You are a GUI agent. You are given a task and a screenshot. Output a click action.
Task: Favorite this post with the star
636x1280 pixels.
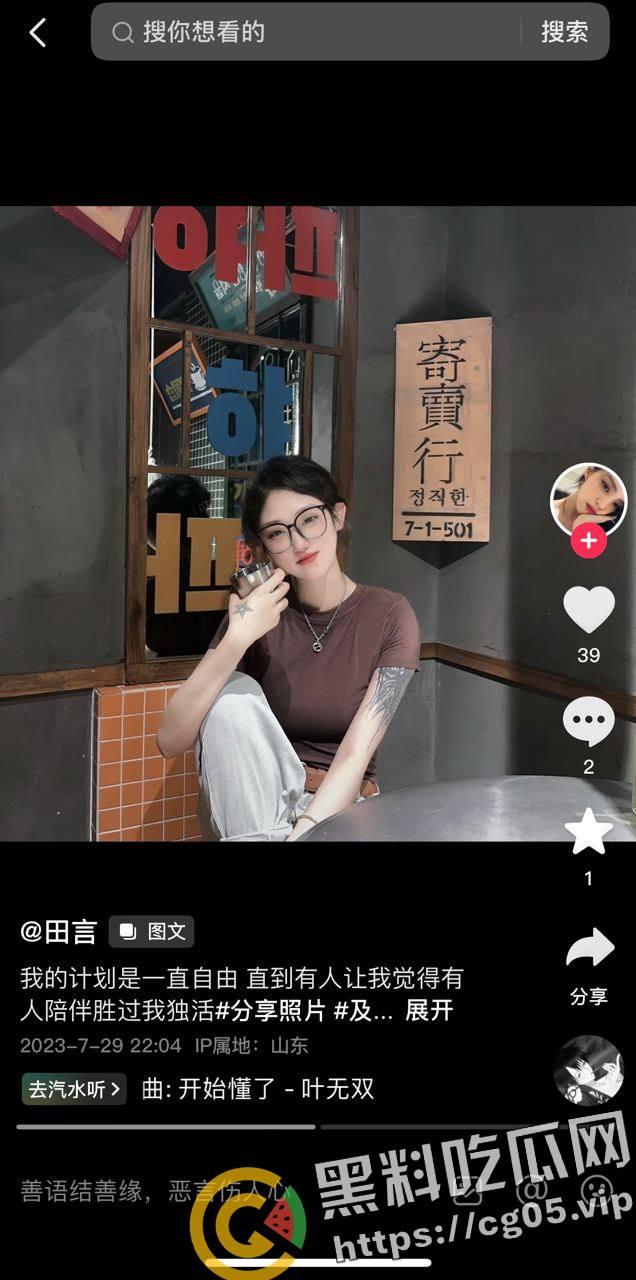click(x=588, y=833)
